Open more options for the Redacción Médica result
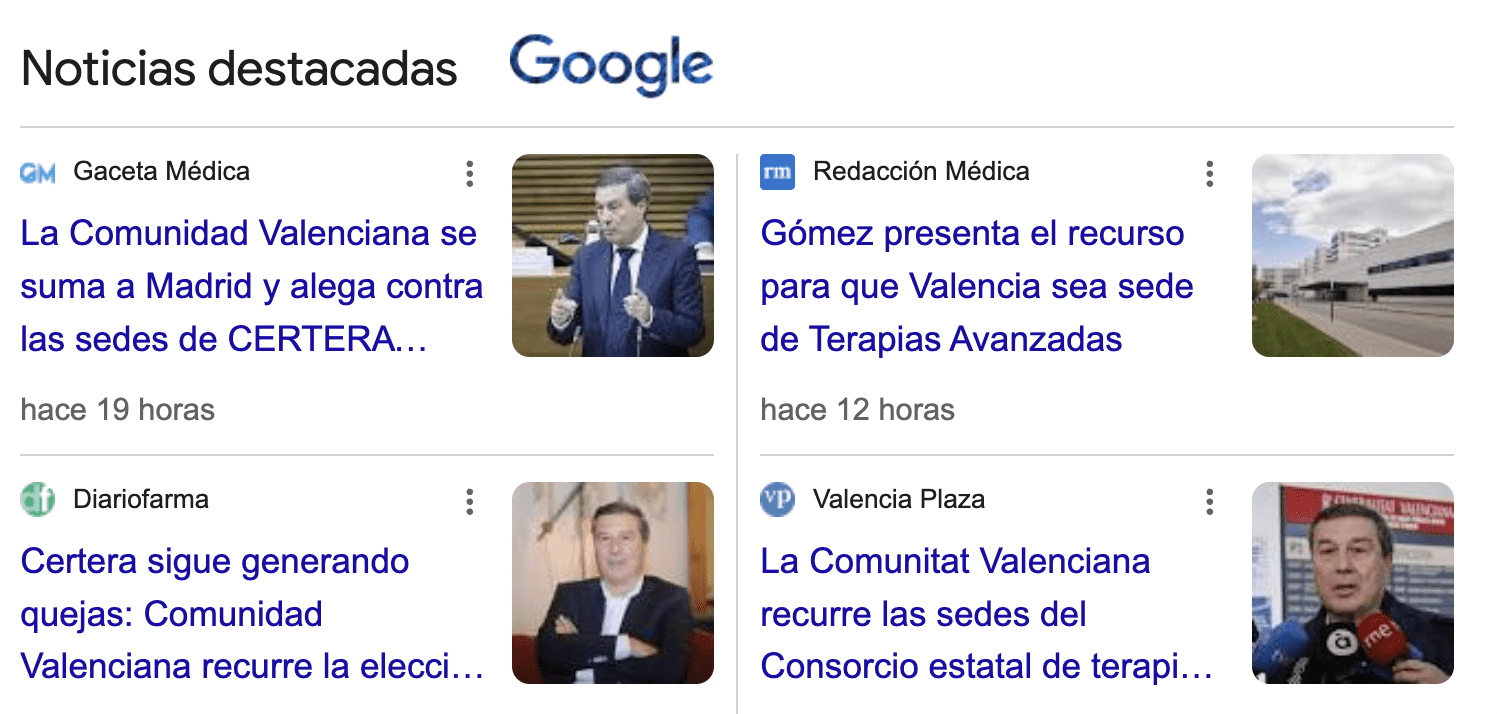1497x714 pixels. [x=1209, y=174]
